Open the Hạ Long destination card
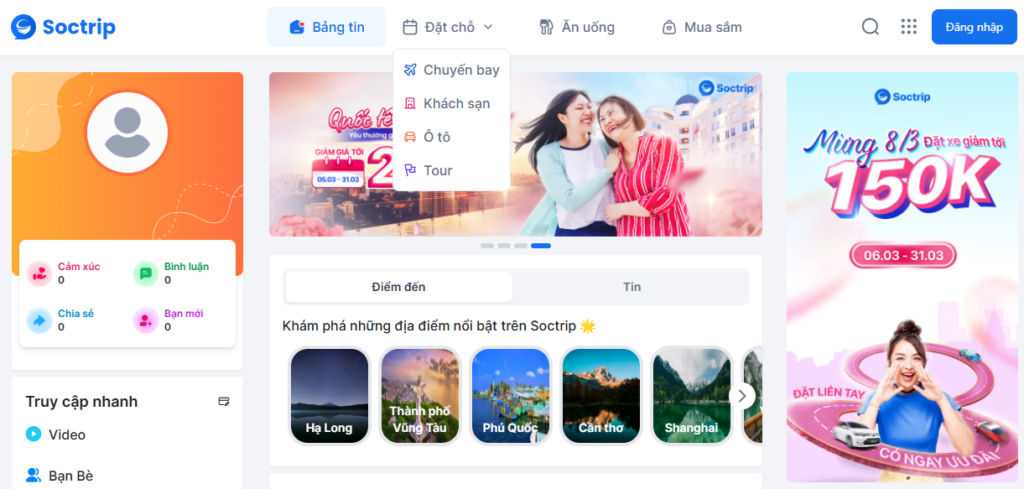Screen dimensions: 1024x489 [x=329, y=395]
